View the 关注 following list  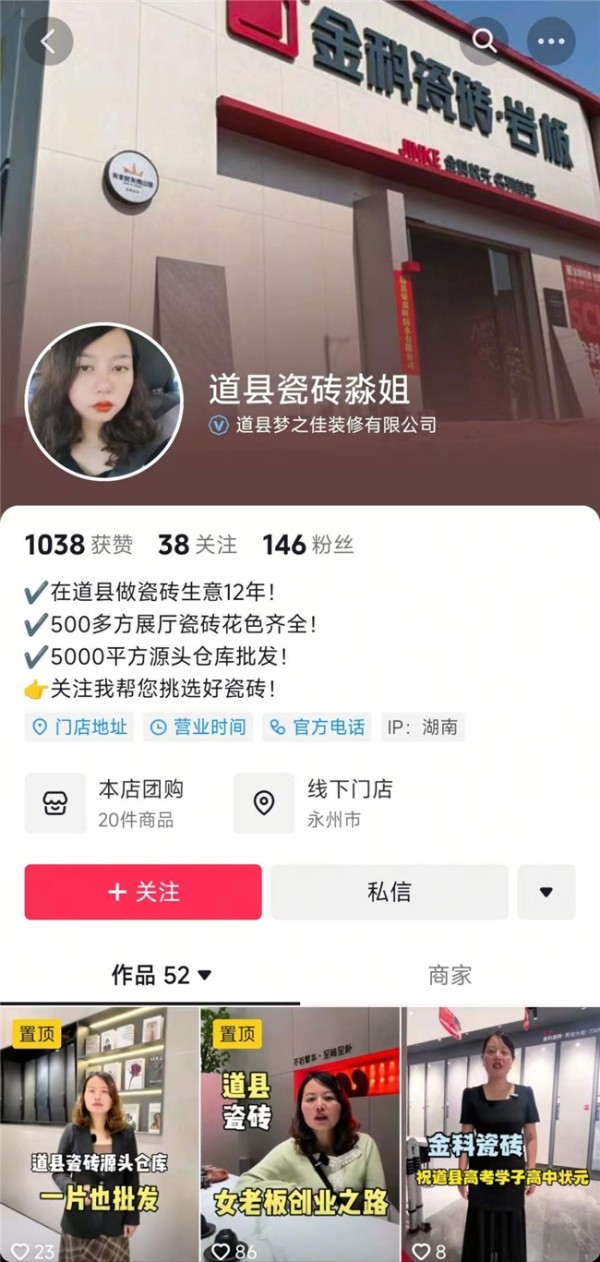[197, 545]
